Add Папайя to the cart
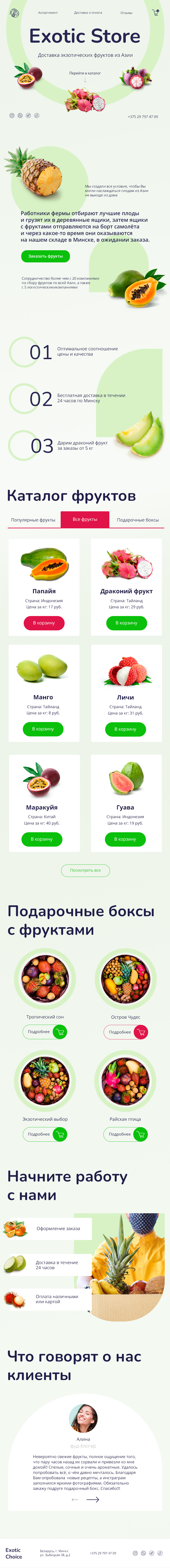The image size is (170, 1568). pyautogui.click(x=44, y=623)
